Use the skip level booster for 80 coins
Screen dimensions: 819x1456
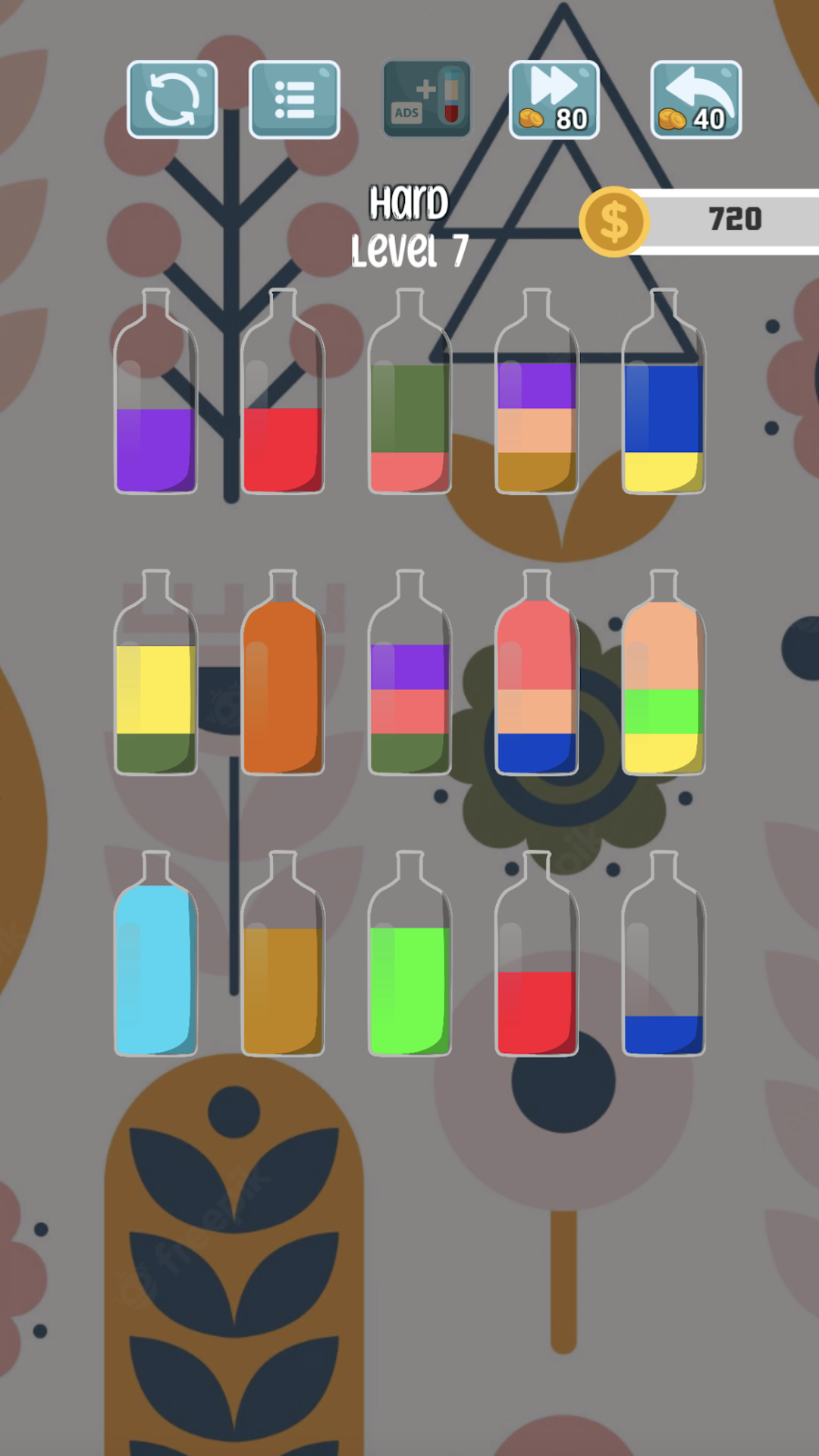(x=553, y=99)
